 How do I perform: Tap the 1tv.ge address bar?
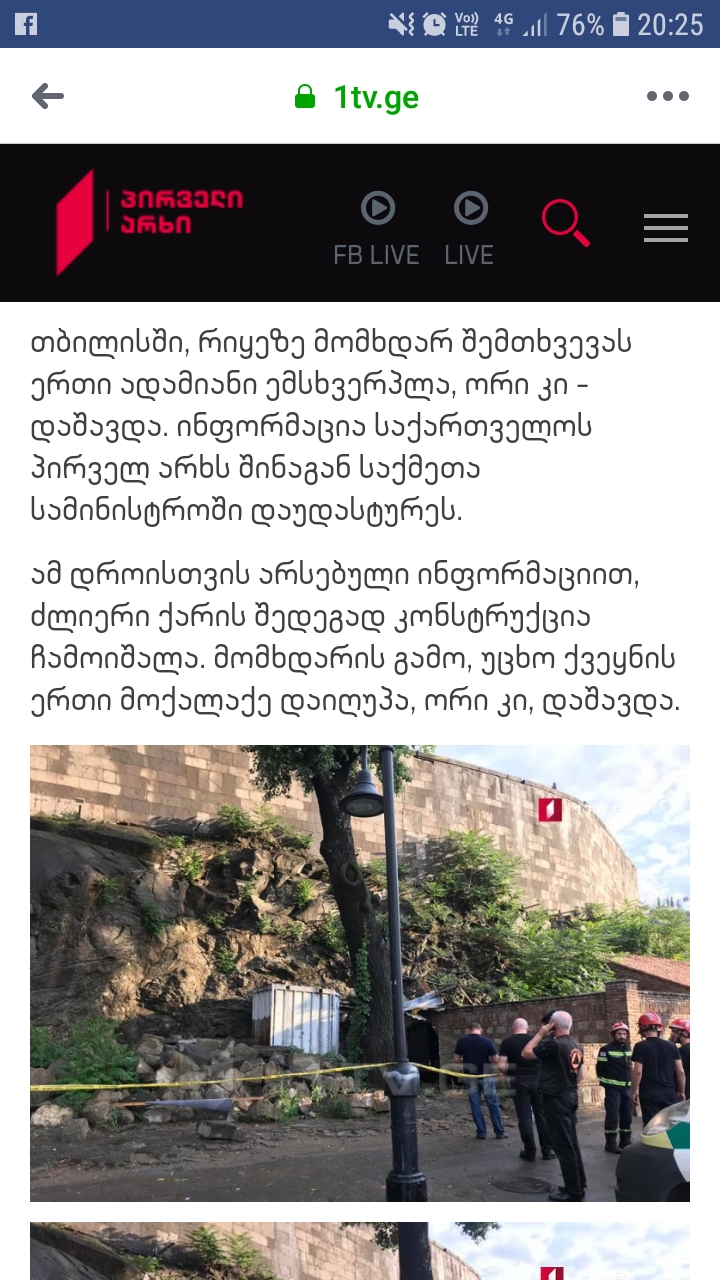pos(358,97)
